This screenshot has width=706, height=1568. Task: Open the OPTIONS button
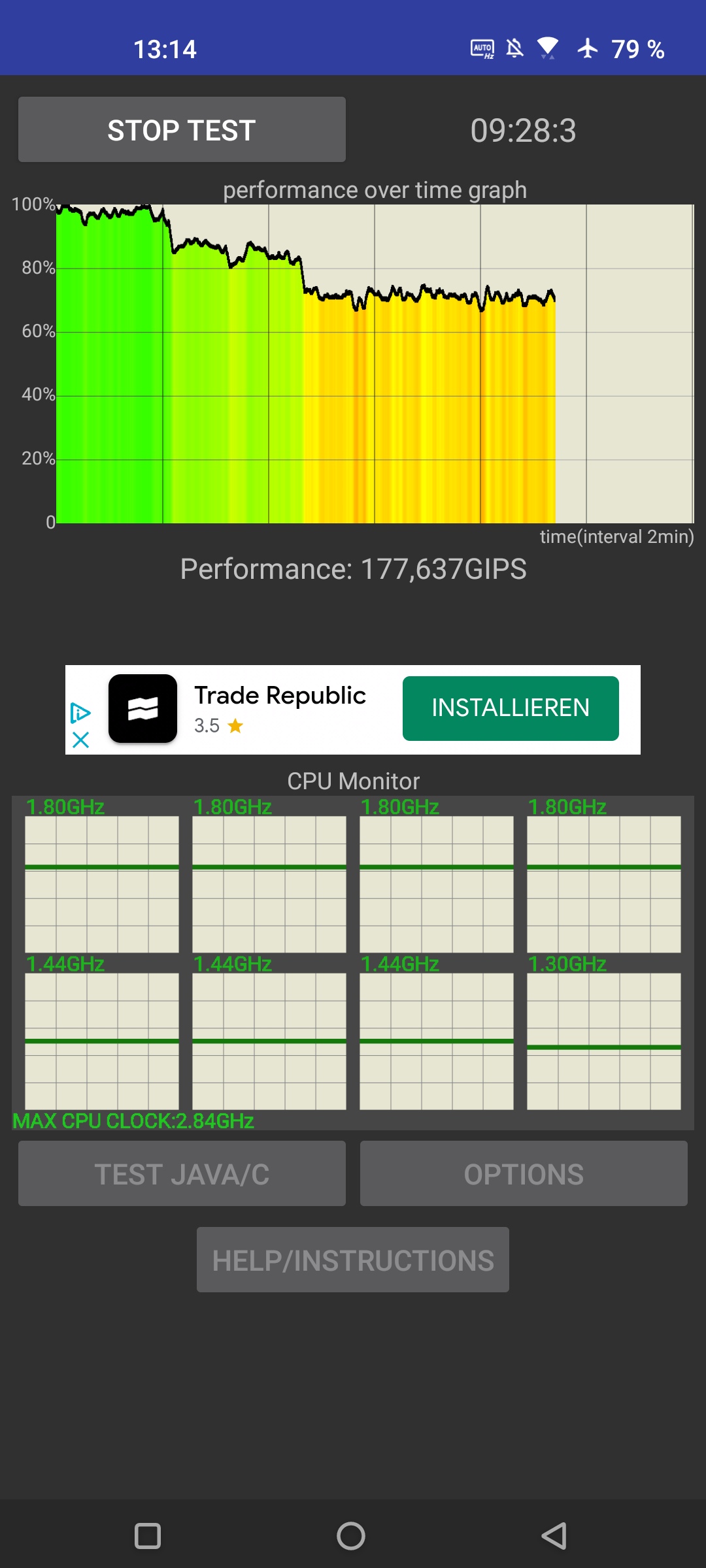point(524,1173)
